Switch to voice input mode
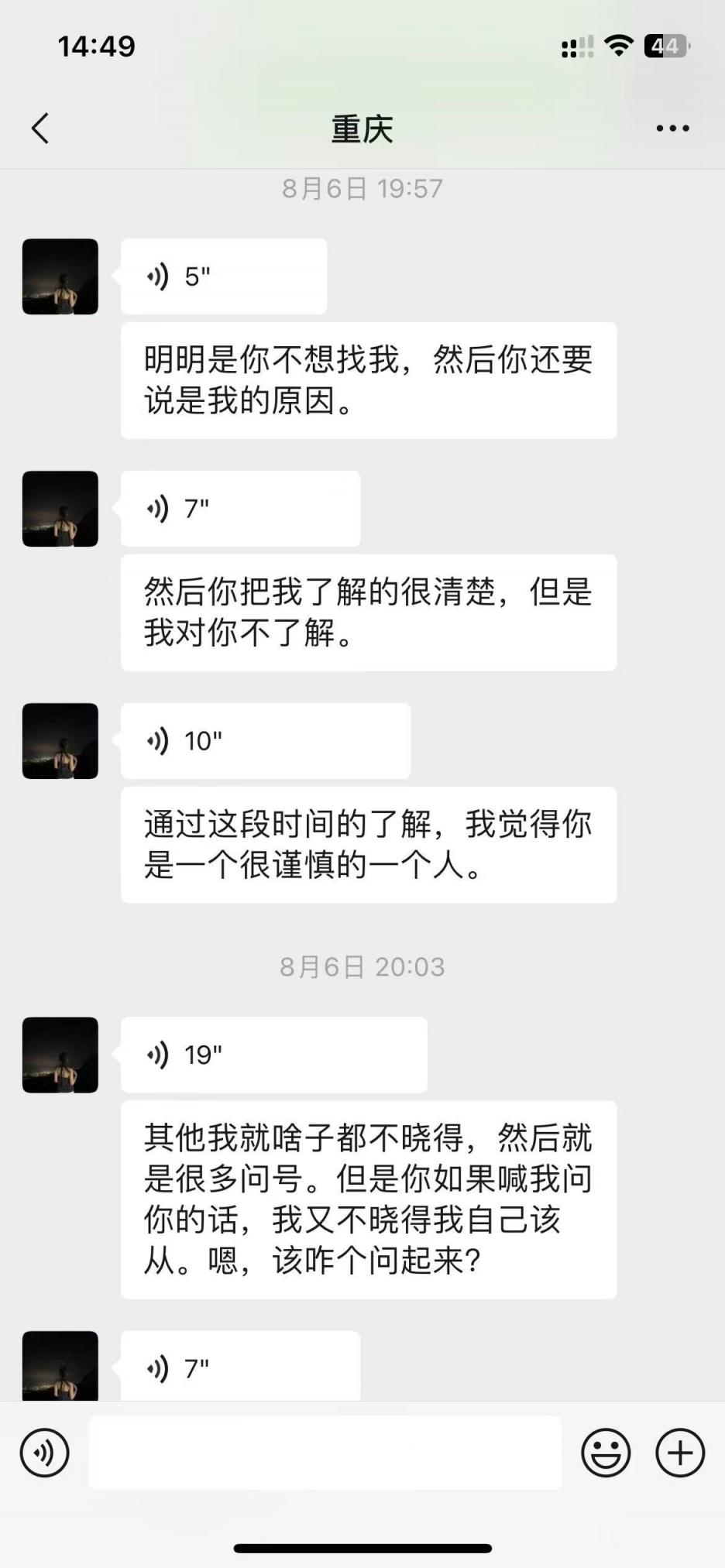Image resolution: width=725 pixels, height=1568 pixels. (44, 1453)
